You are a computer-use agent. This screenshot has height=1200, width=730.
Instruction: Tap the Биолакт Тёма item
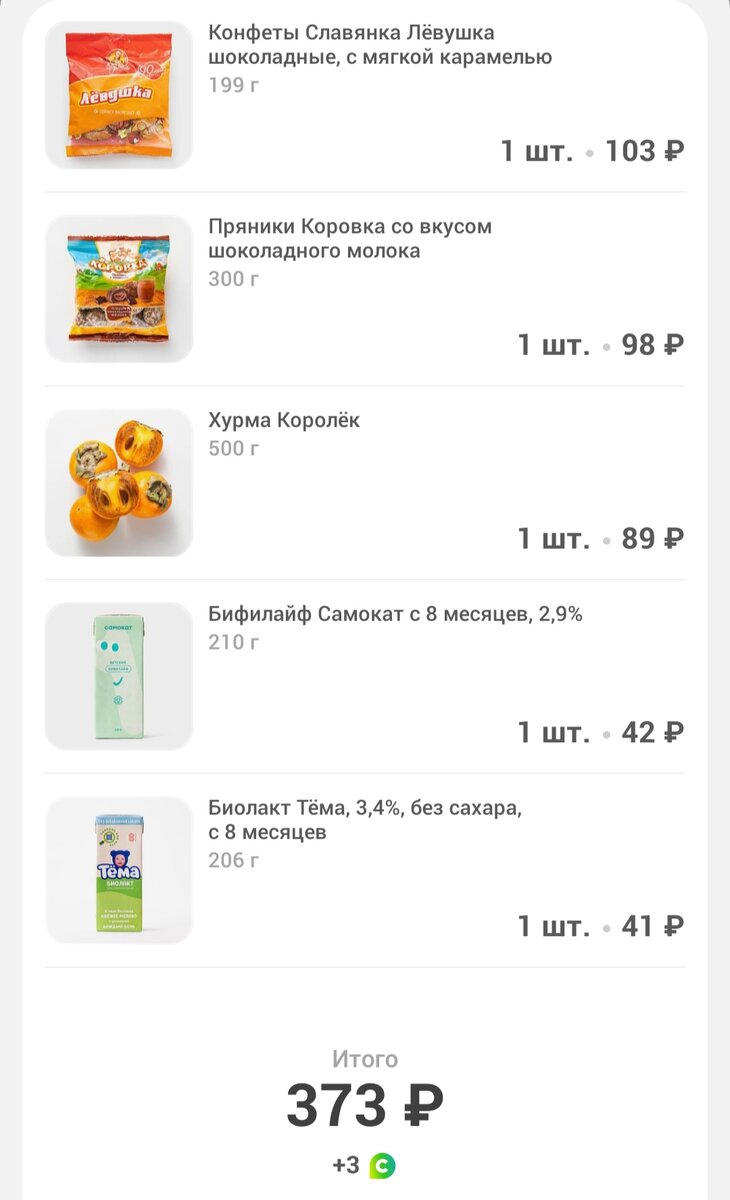[365, 820]
